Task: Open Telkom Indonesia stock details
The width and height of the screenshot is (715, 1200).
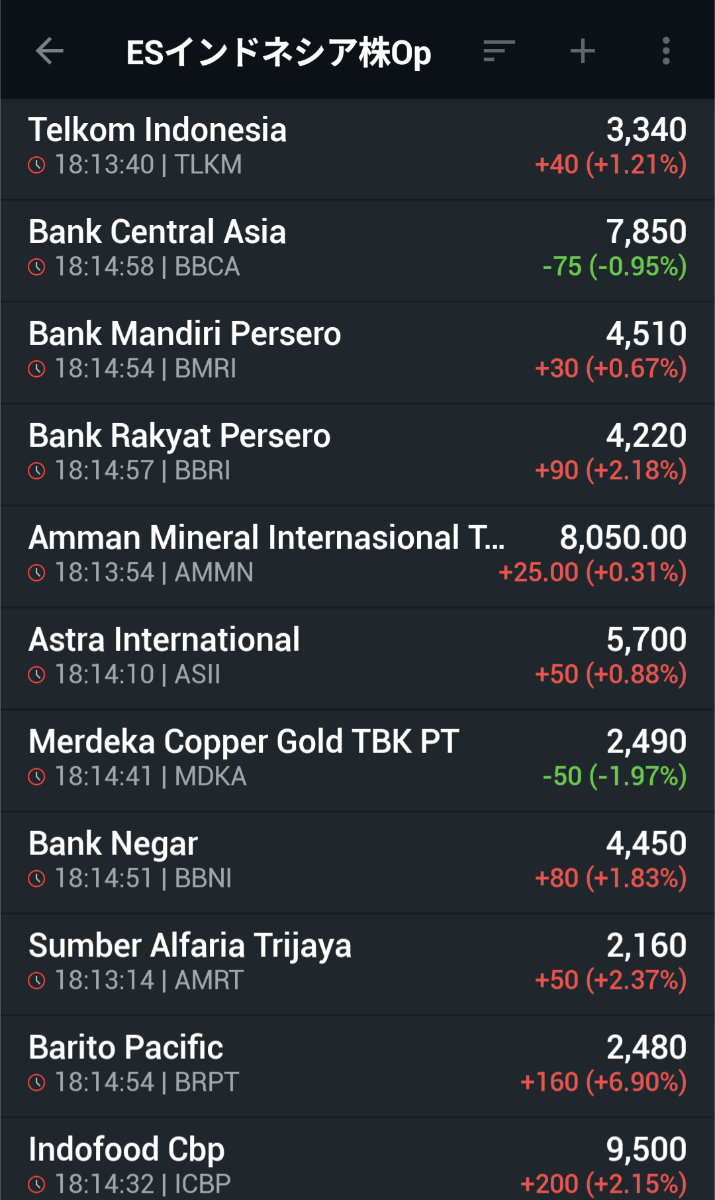Action: click(357, 148)
